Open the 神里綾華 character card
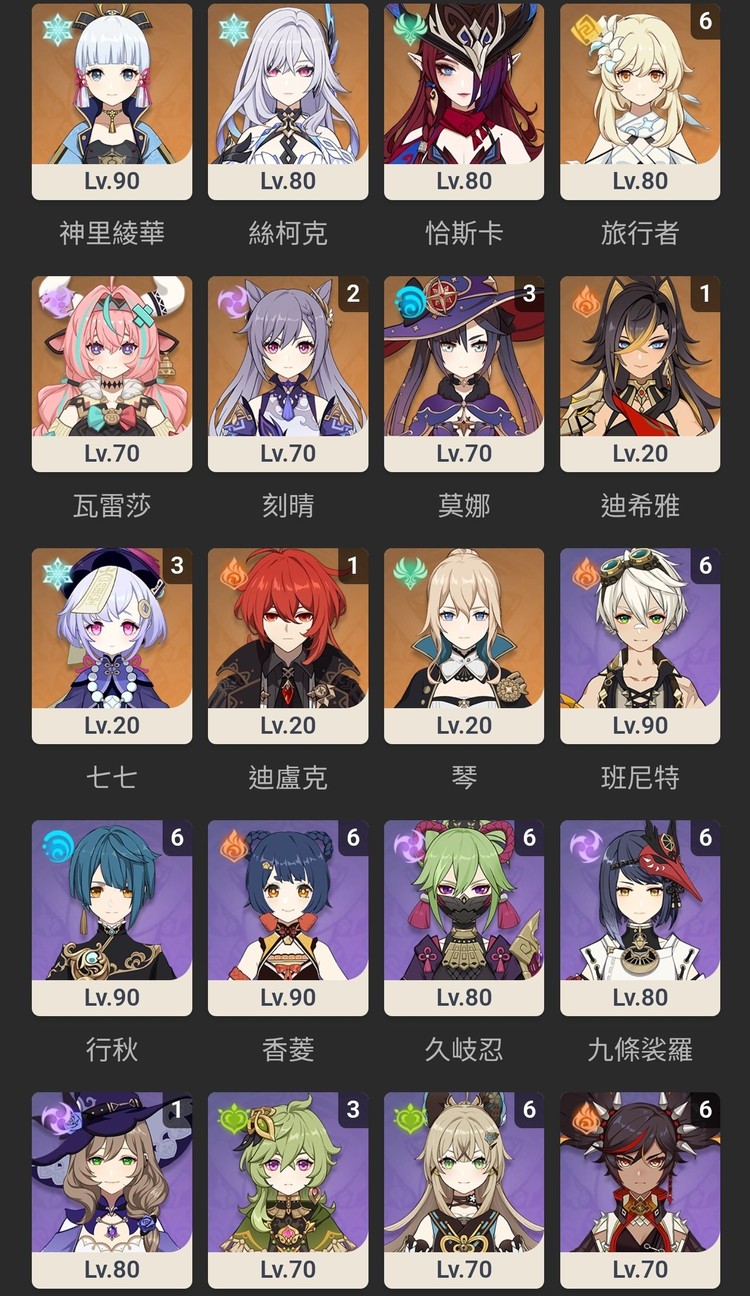 [112, 100]
